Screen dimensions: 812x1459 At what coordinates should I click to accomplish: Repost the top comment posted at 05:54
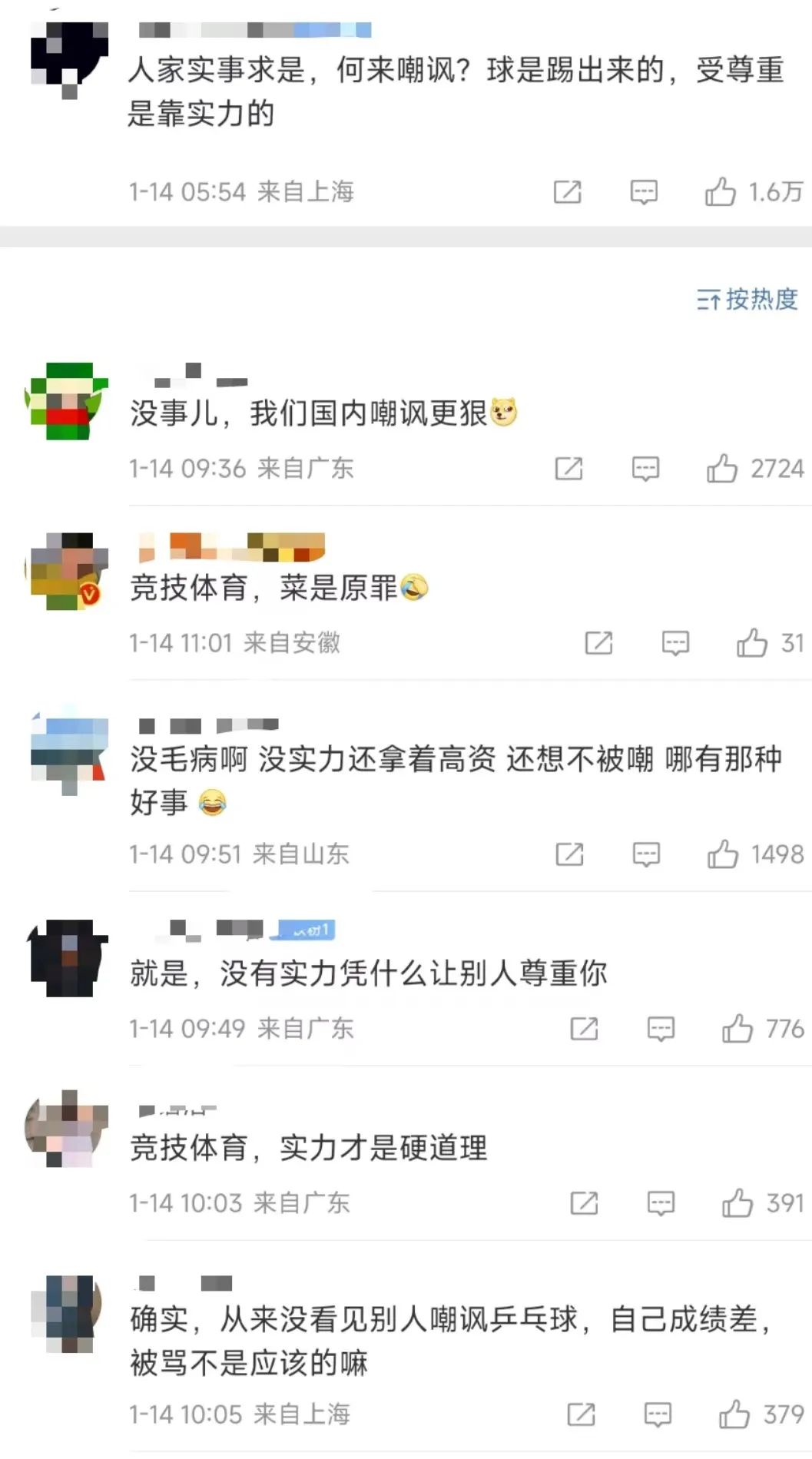pos(568,192)
